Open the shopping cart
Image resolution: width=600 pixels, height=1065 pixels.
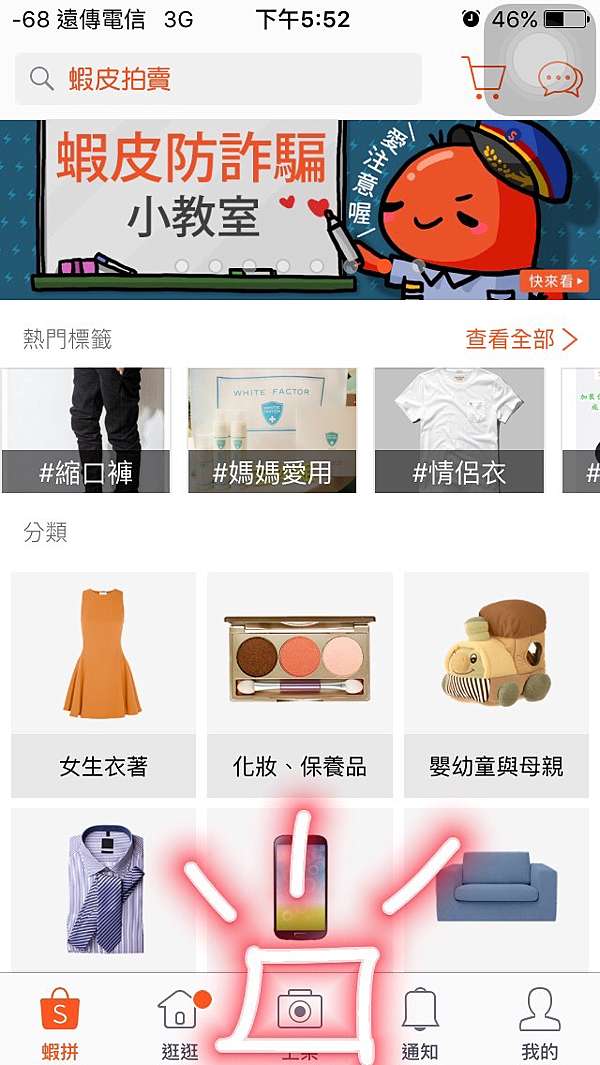click(484, 77)
